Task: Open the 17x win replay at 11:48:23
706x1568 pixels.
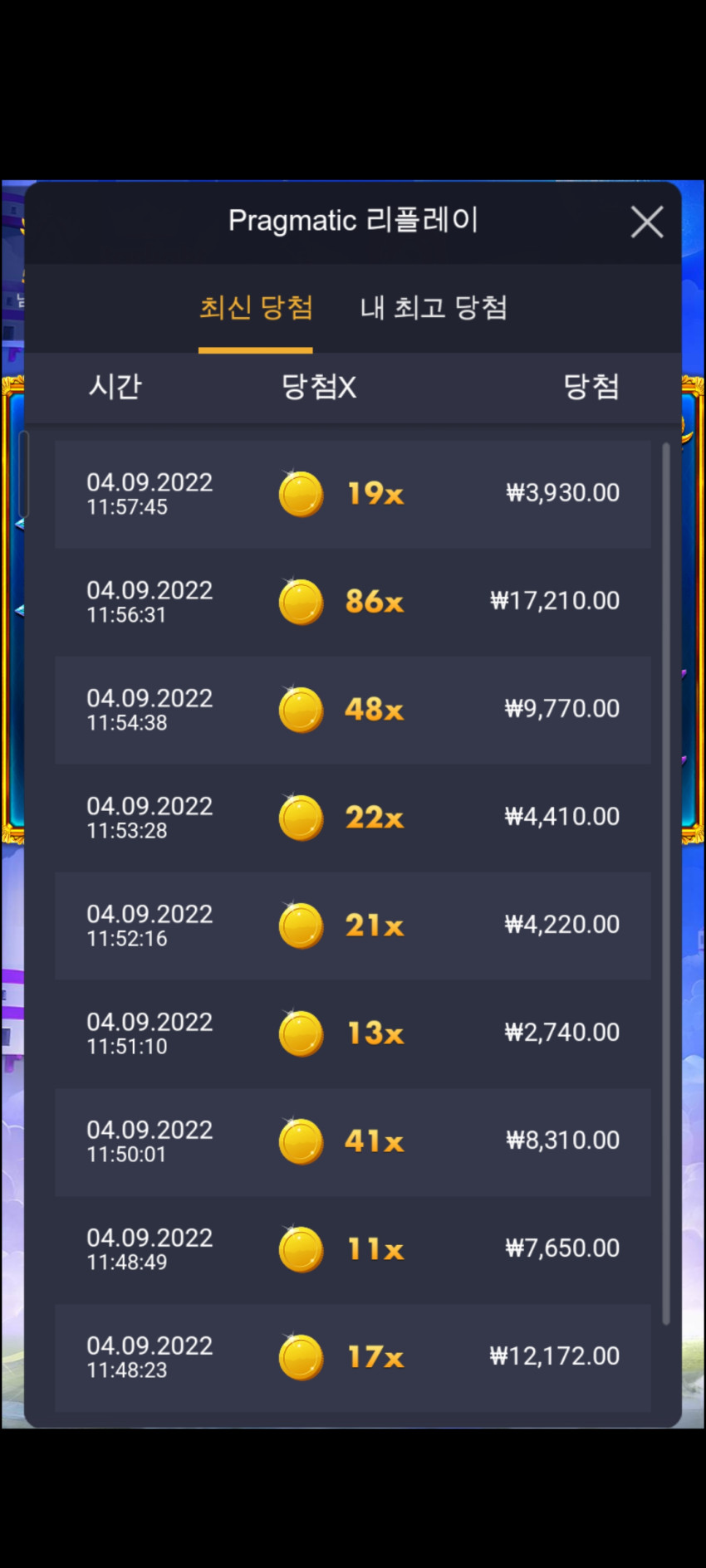Action: pos(353,1357)
